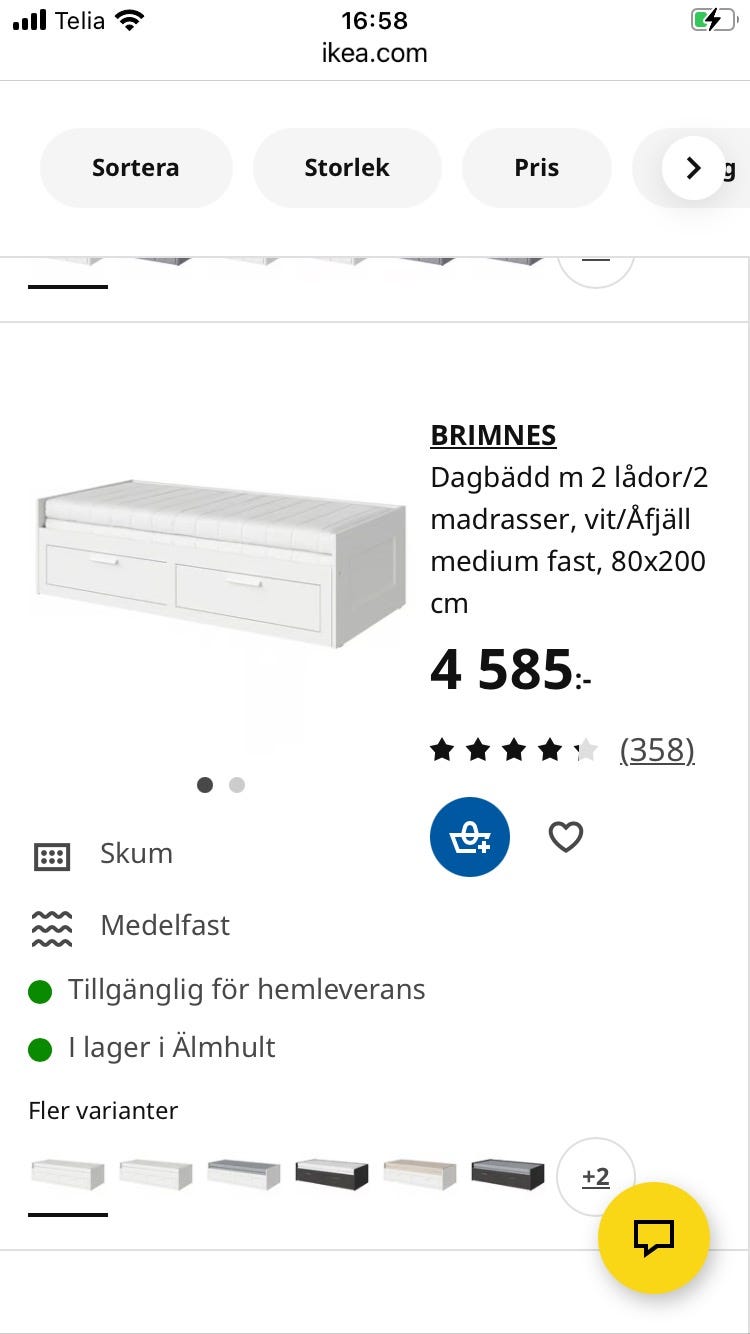Click the Medelfast firmness wave icon

click(51, 927)
